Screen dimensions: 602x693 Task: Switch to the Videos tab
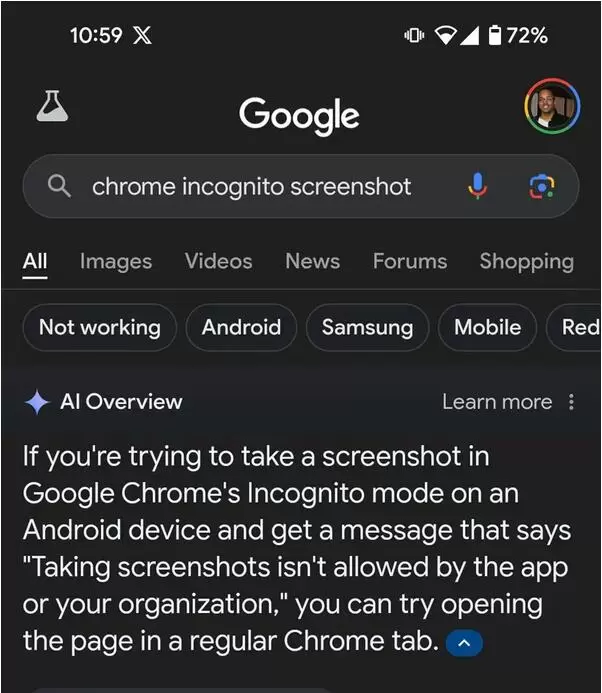pos(219,261)
